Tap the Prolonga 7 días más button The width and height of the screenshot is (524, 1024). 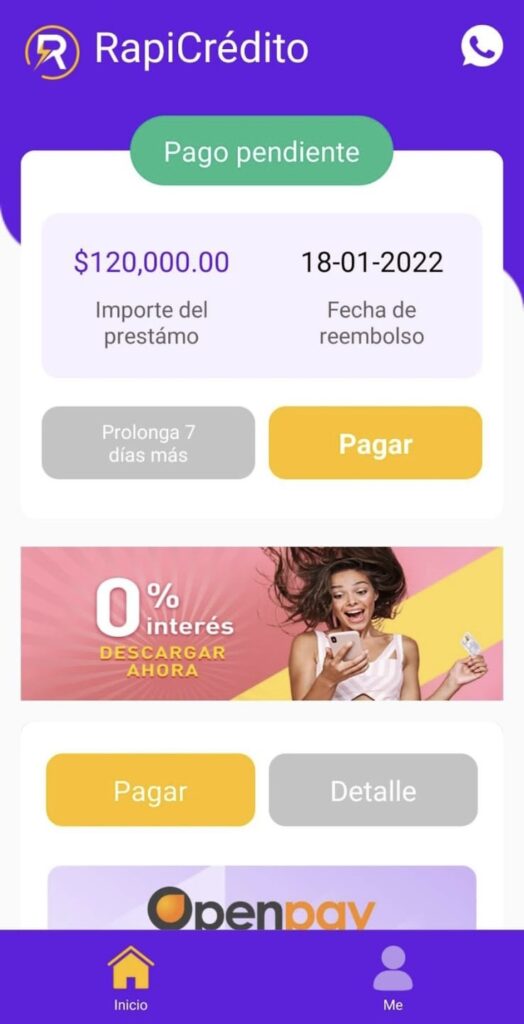click(x=148, y=443)
